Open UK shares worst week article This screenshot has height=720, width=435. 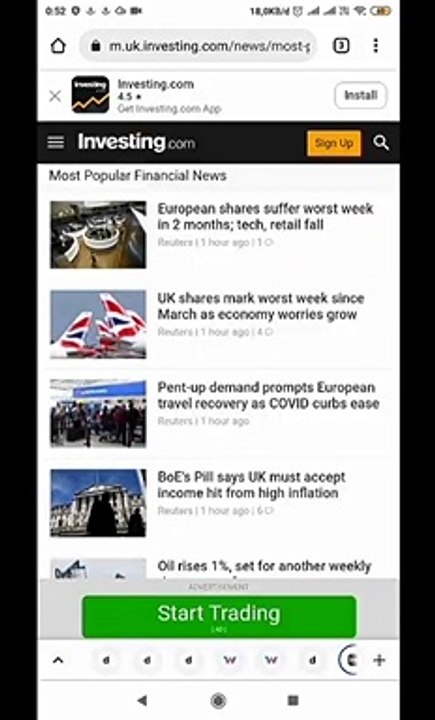pyautogui.click(x=260, y=306)
